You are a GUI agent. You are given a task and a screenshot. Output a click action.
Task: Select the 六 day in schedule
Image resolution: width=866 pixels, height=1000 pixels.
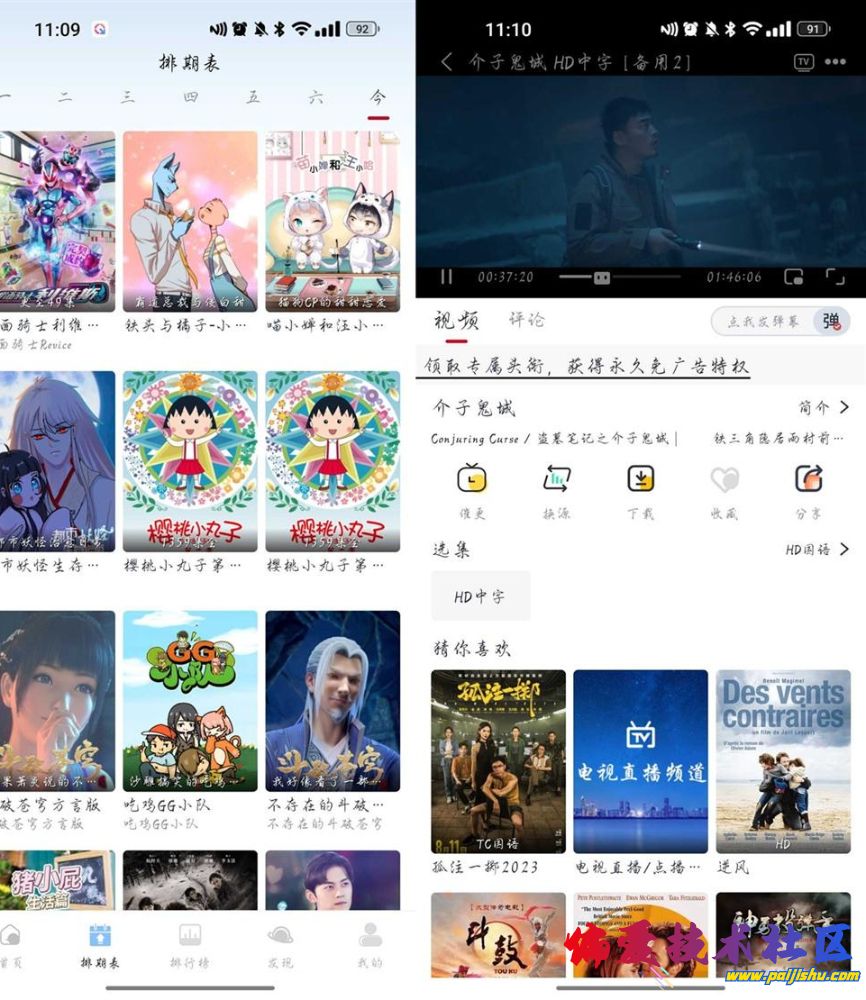316,97
